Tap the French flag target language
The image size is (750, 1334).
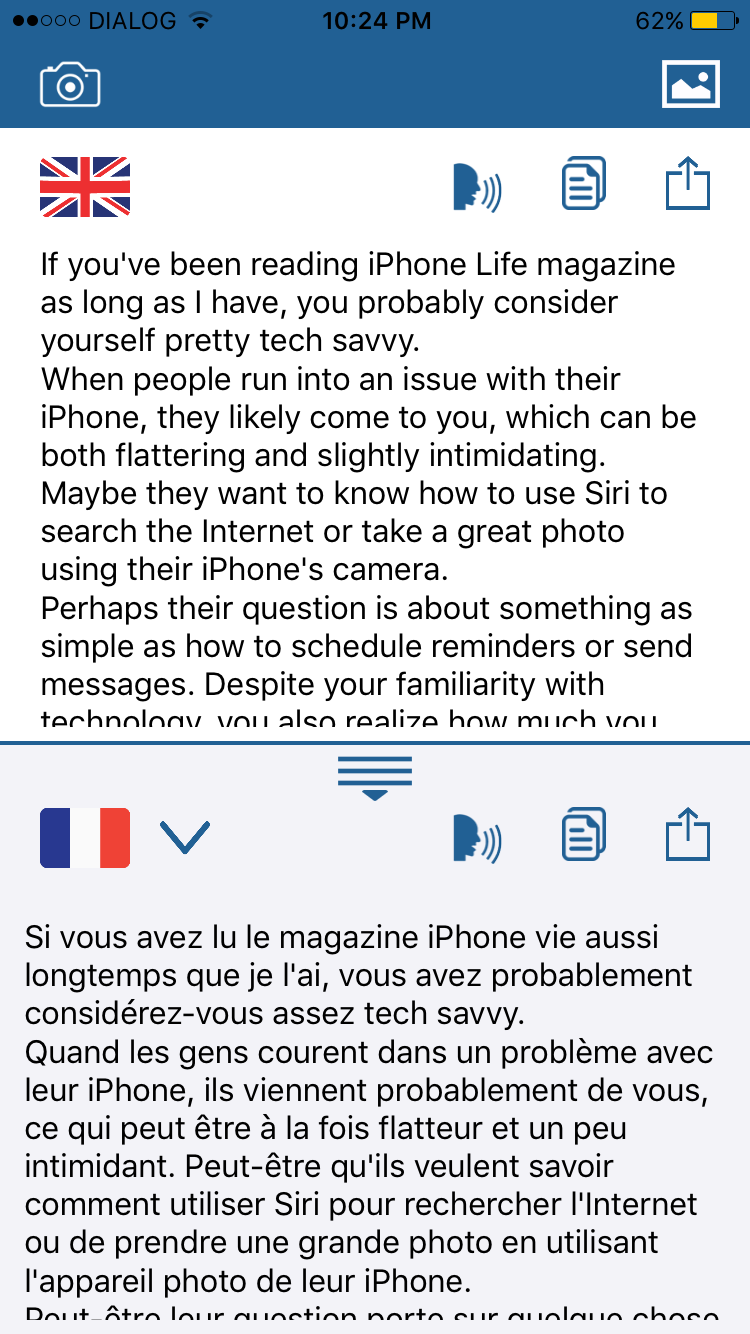coord(85,838)
